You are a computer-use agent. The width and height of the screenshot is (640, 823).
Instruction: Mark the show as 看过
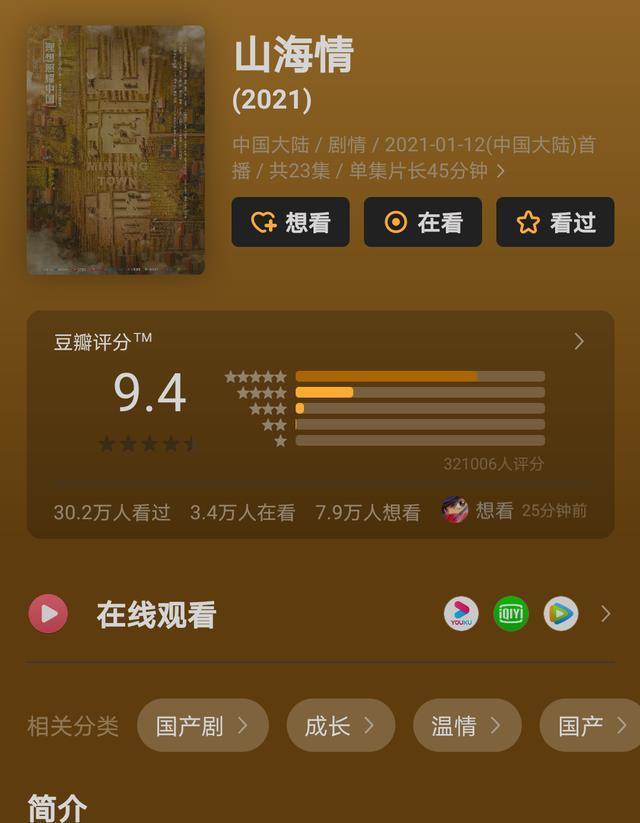555,222
